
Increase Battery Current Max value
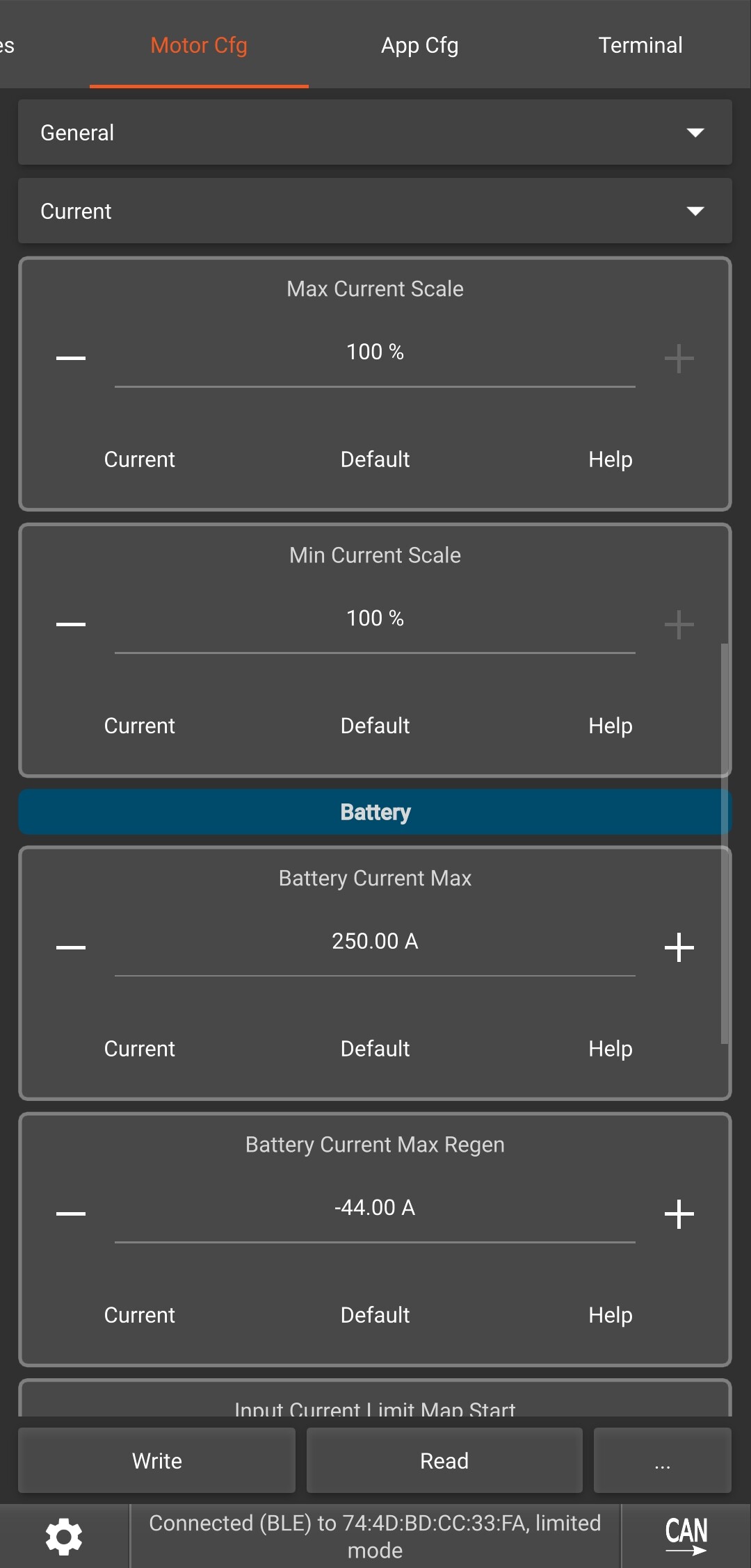click(679, 947)
